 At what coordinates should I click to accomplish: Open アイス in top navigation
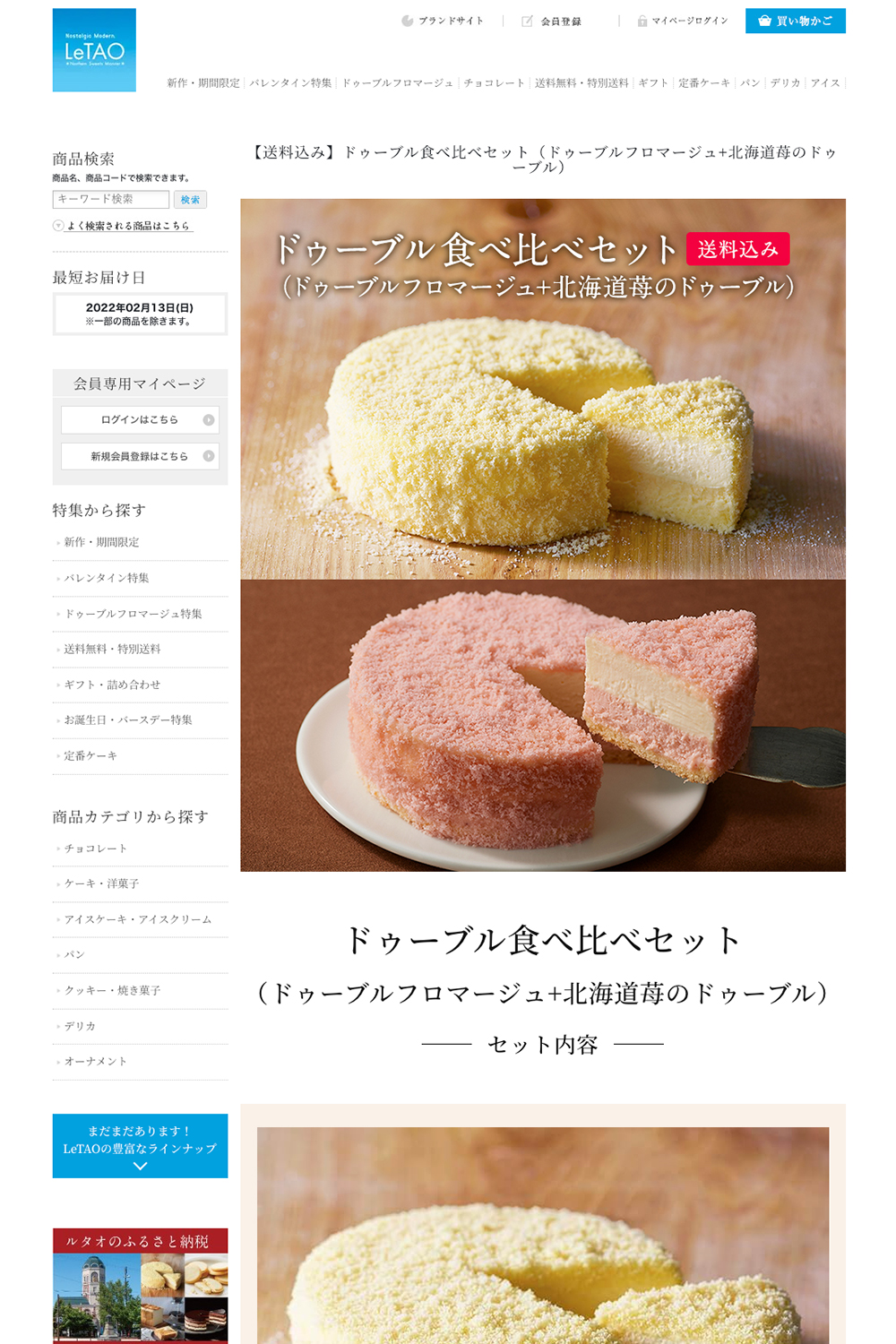pyautogui.click(x=825, y=82)
